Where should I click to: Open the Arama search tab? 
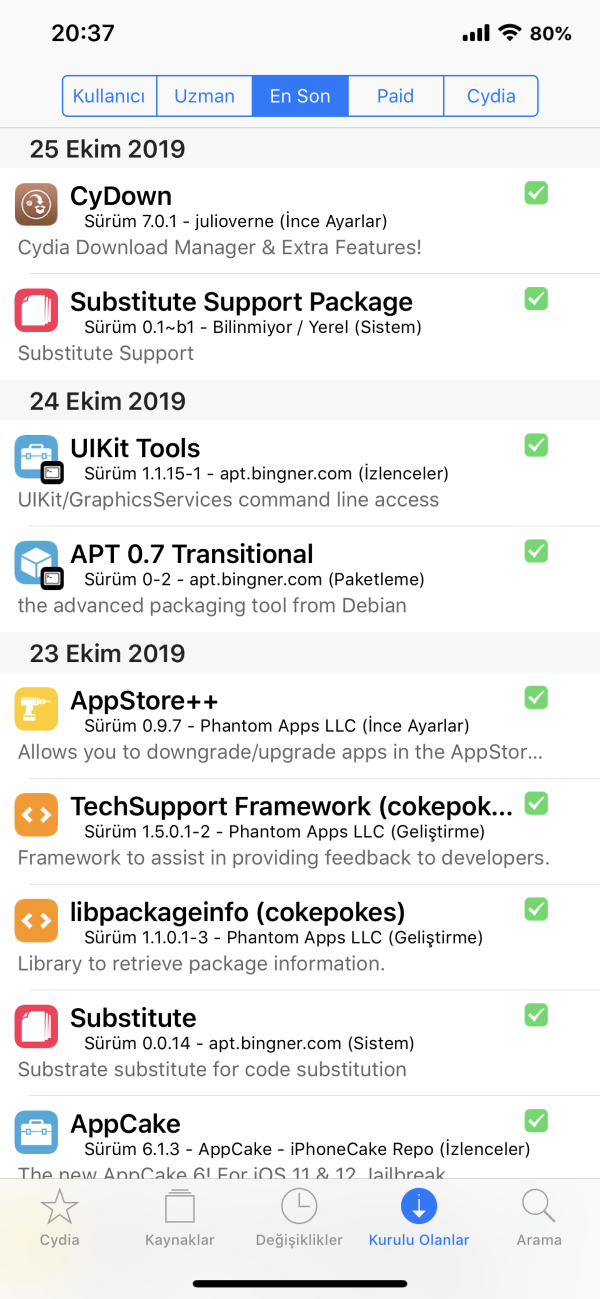pos(539,1218)
